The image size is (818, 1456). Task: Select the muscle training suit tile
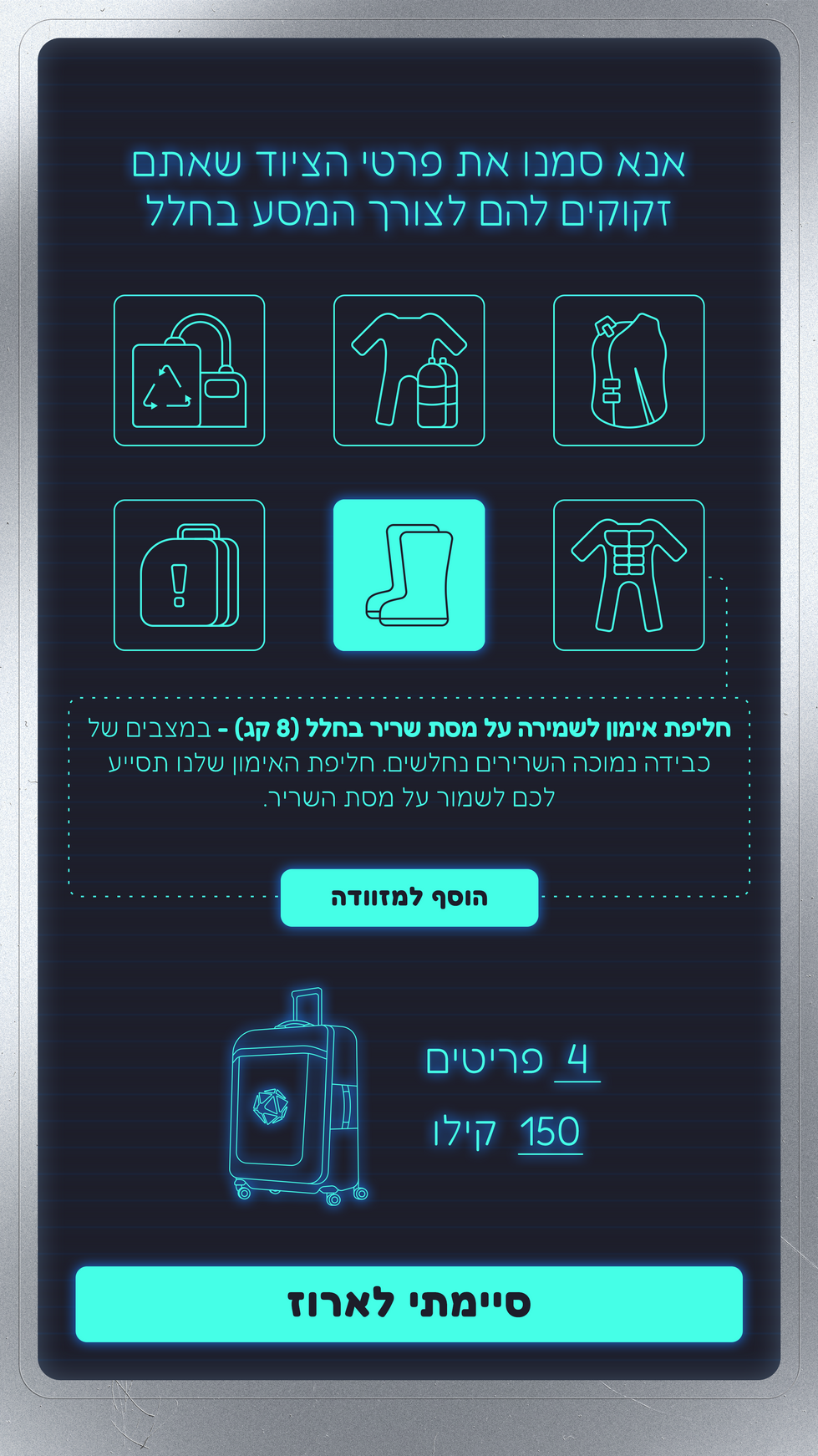[628, 575]
